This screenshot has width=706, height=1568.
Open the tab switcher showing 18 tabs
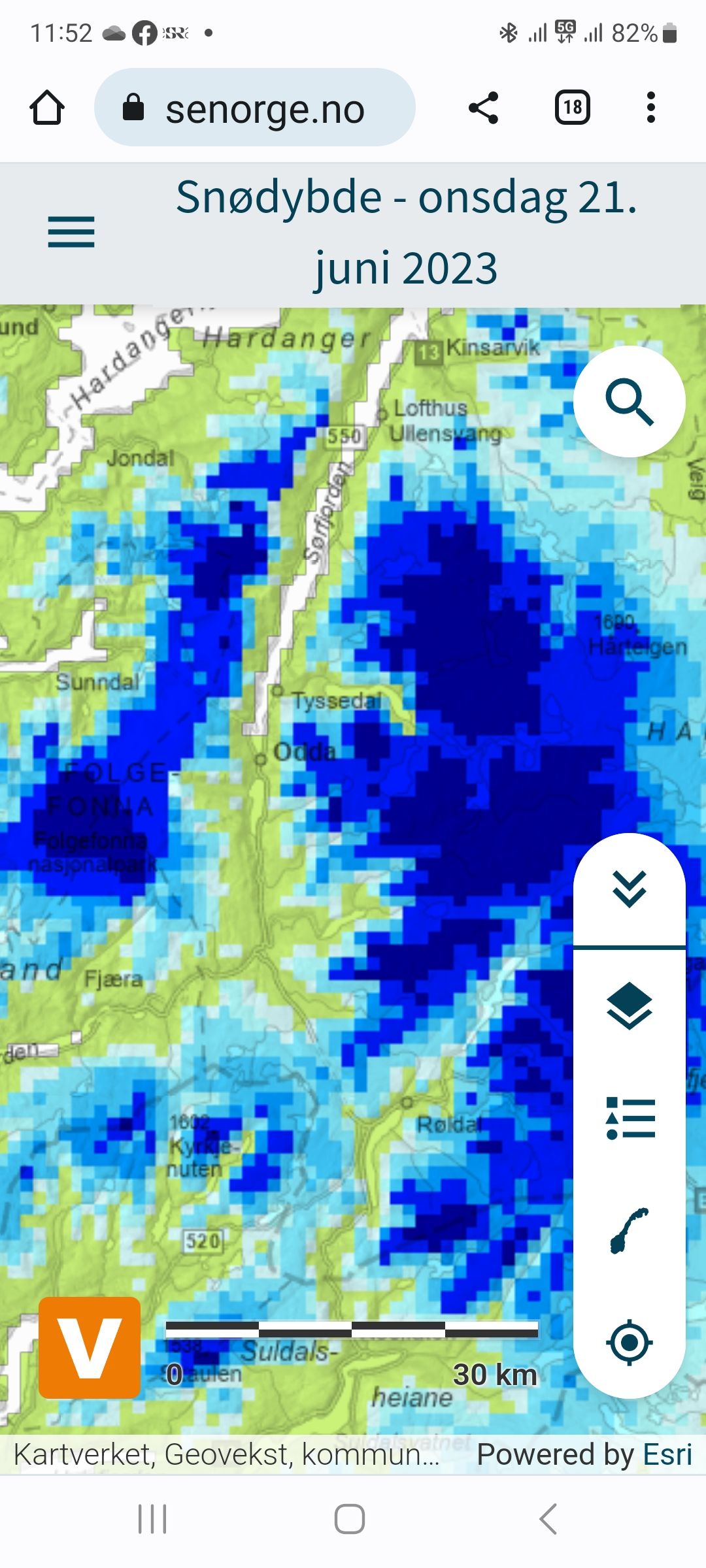pyautogui.click(x=572, y=108)
